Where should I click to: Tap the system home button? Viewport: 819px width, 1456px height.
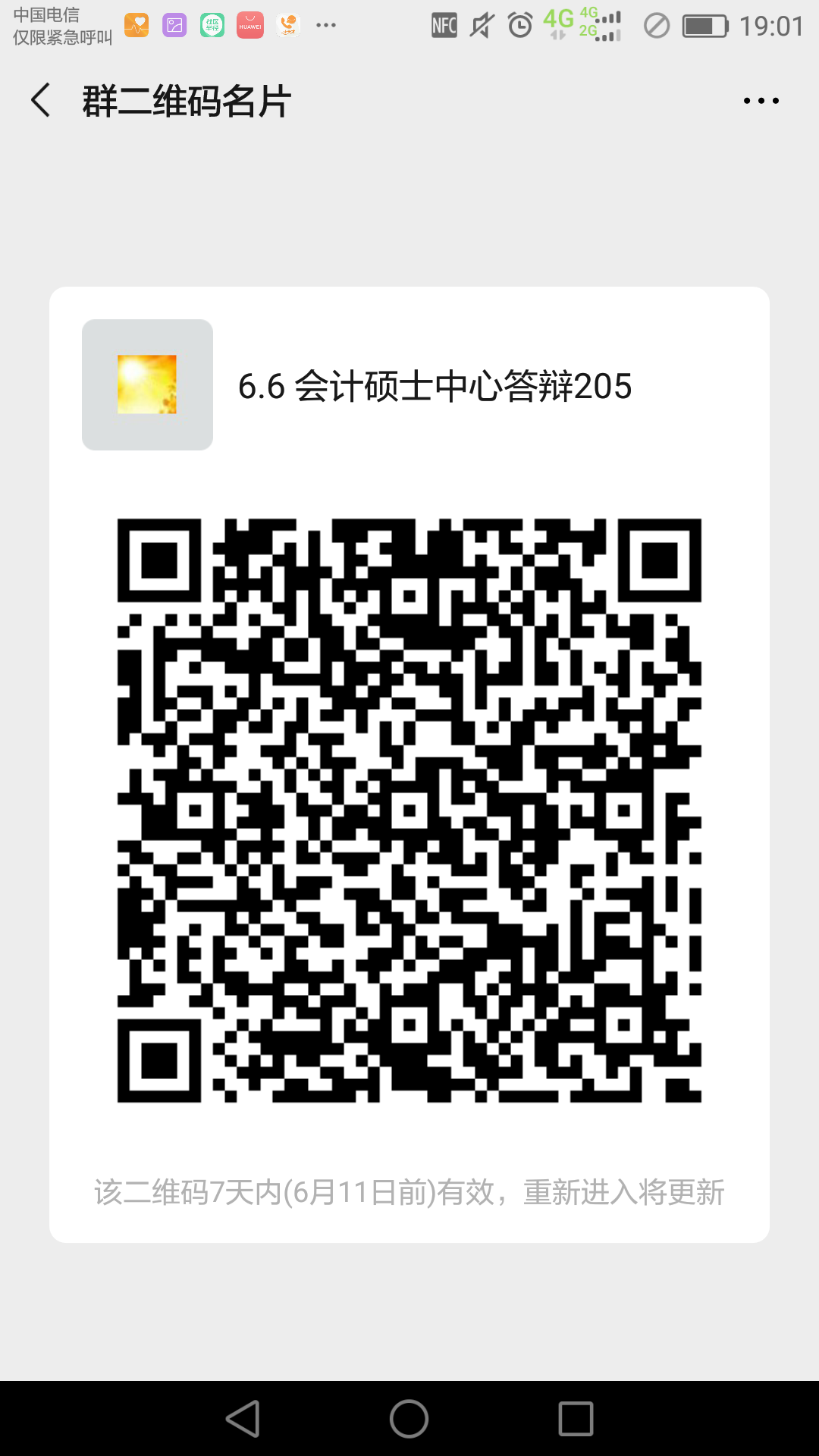point(409,1418)
